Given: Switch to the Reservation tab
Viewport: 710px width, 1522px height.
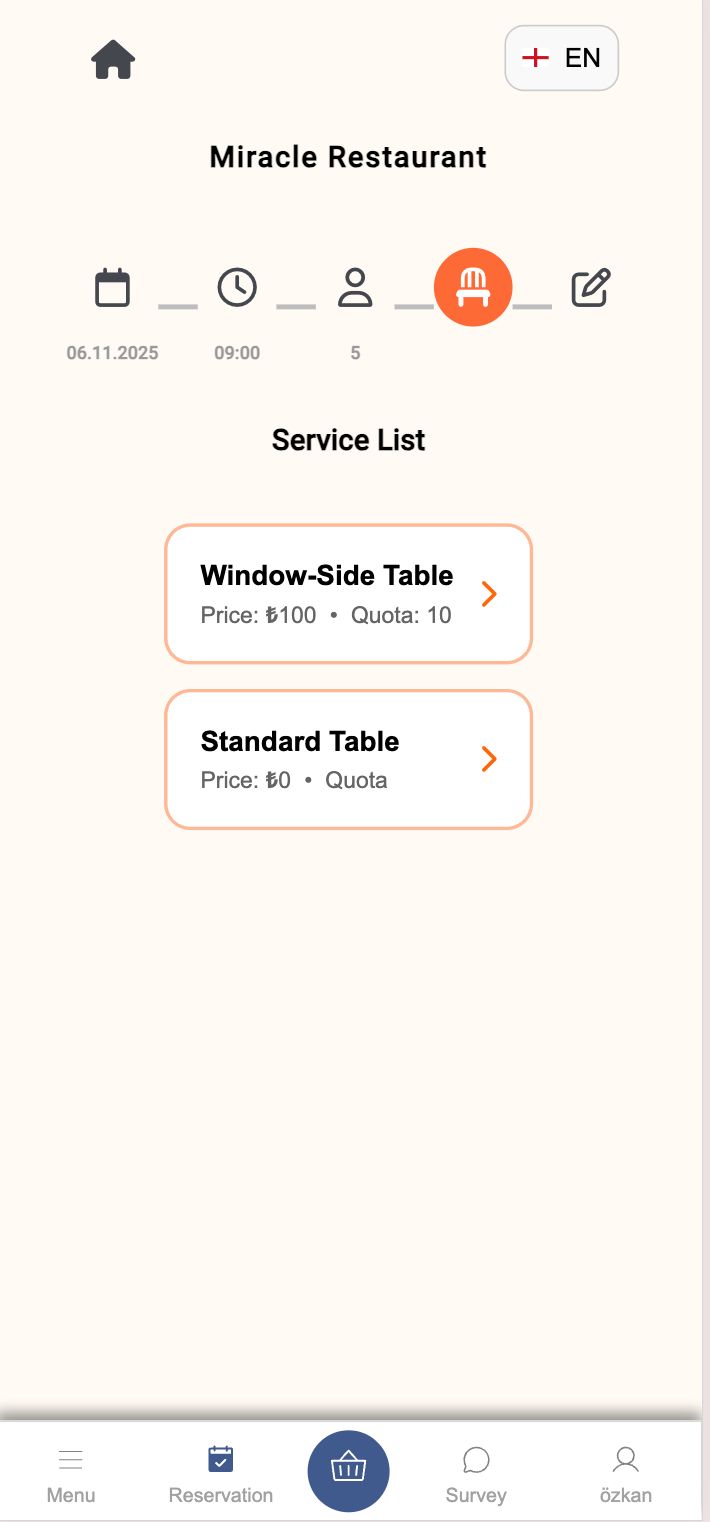Looking at the screenshot, I should tap(221, 1474).
